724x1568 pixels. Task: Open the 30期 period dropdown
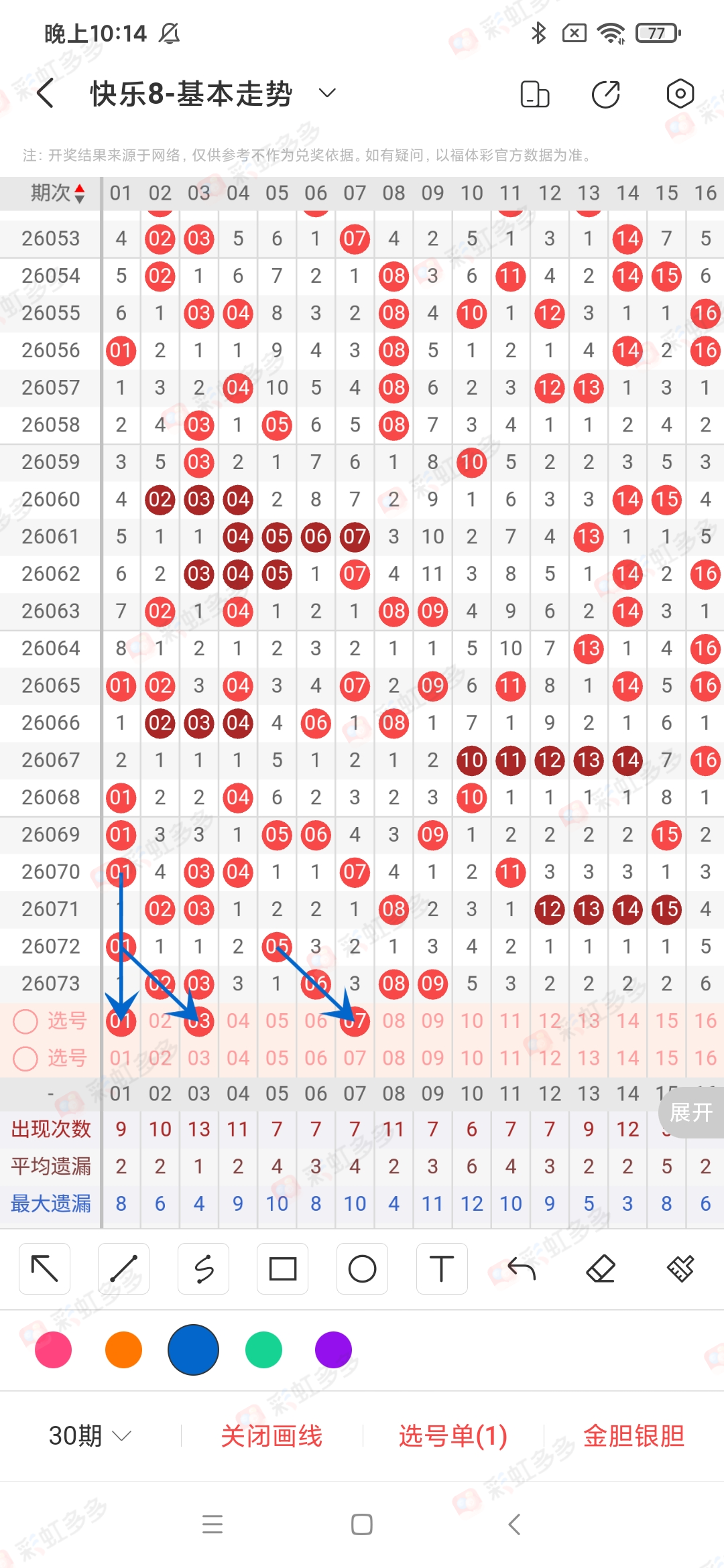[x=90, y=1436]
